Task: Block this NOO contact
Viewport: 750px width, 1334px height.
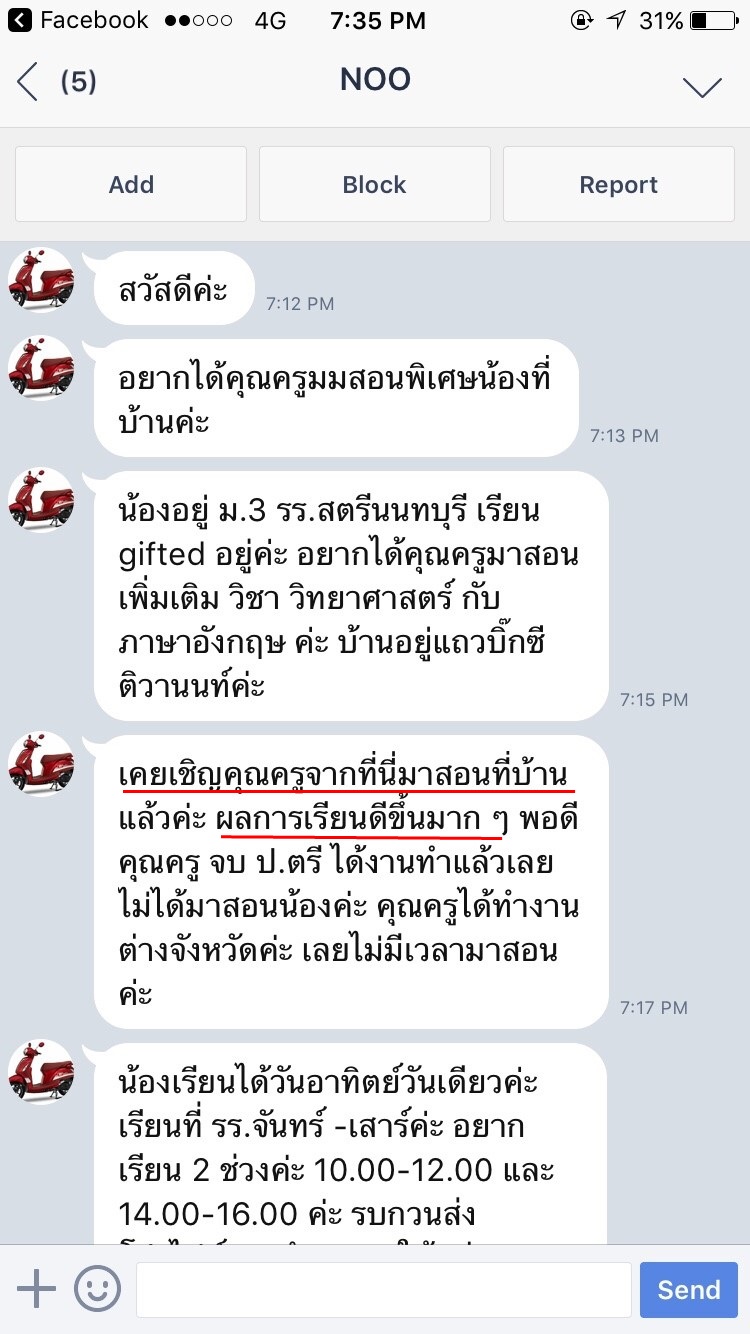Action: coord(375,184)
